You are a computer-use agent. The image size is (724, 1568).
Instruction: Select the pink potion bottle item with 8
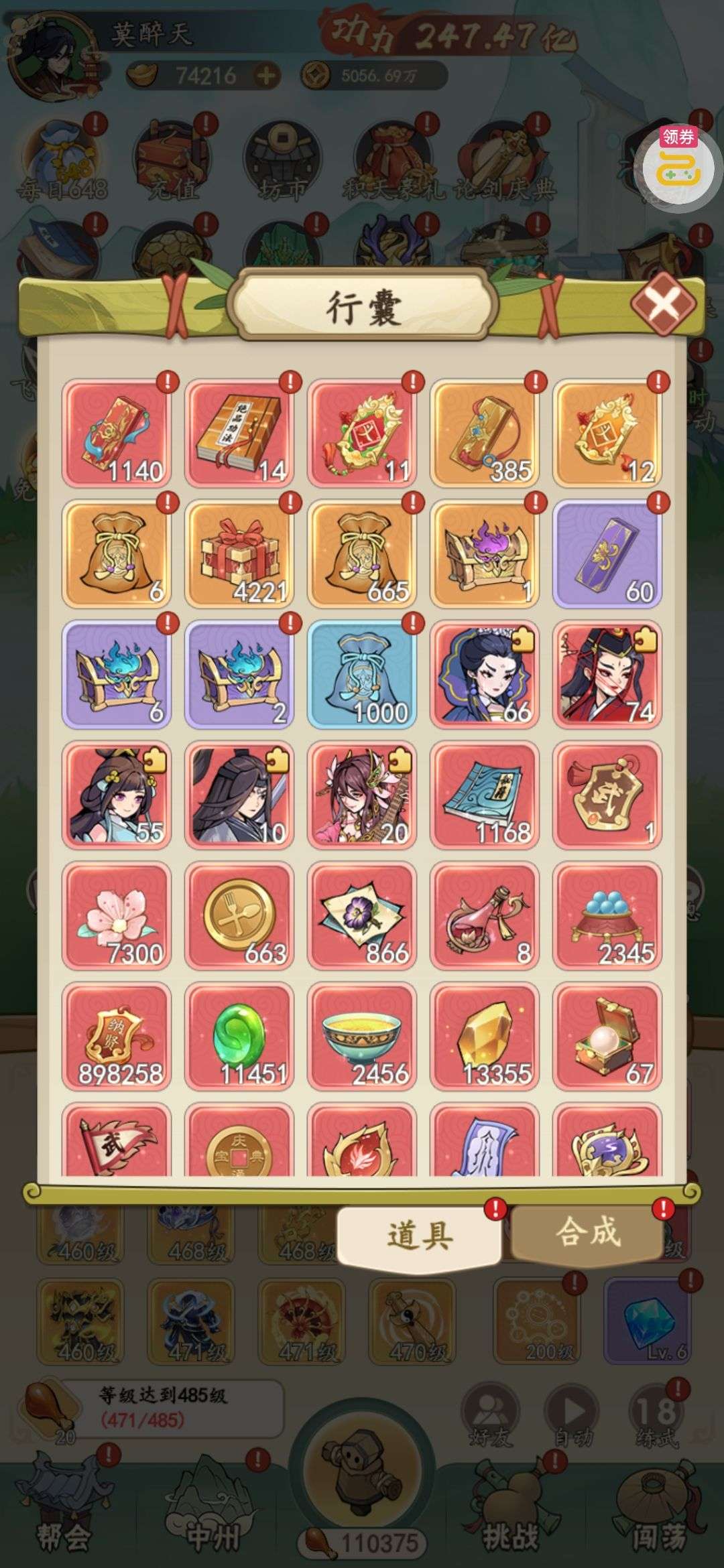click(x=485, y=915)
